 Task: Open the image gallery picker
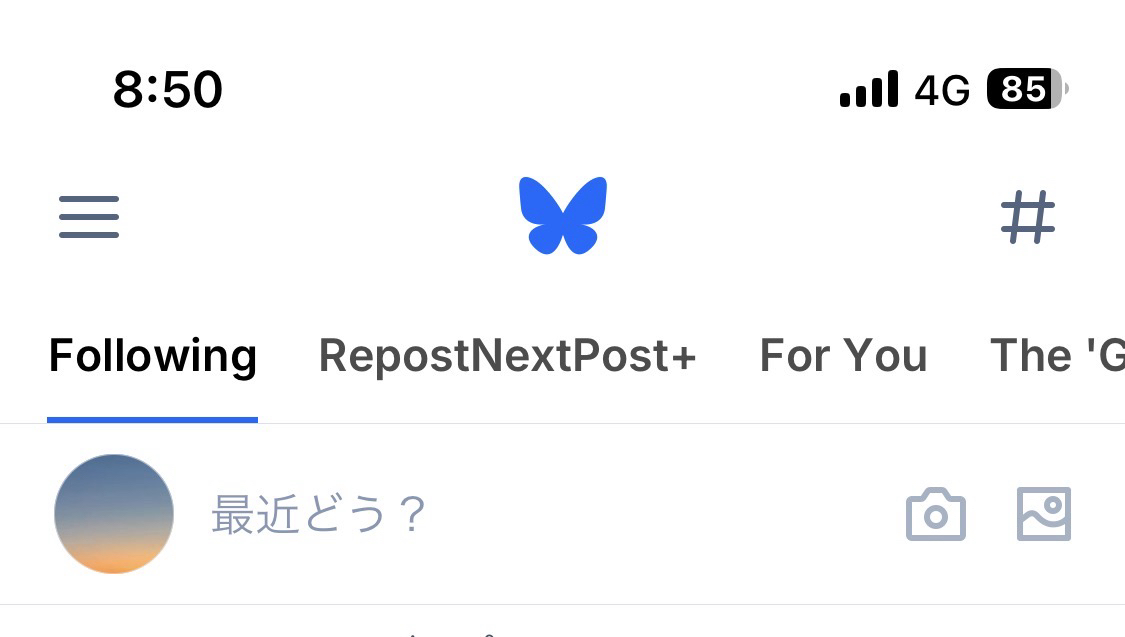pos(1043,514)
